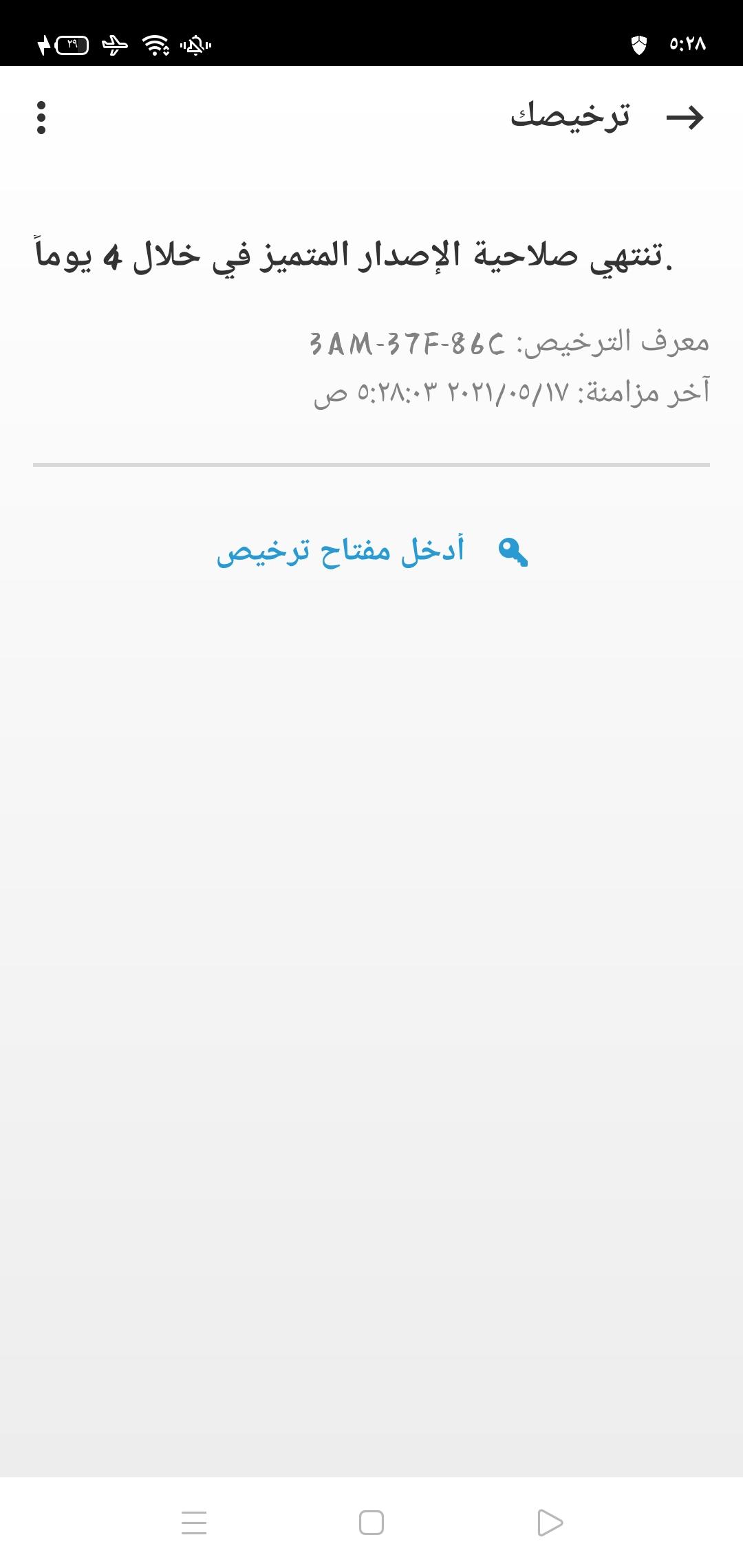Screen dimensions: 743x1568
Task: Tap أدخل مفتاح ترخيص to enter a license key
Action: tap(371, 552)
